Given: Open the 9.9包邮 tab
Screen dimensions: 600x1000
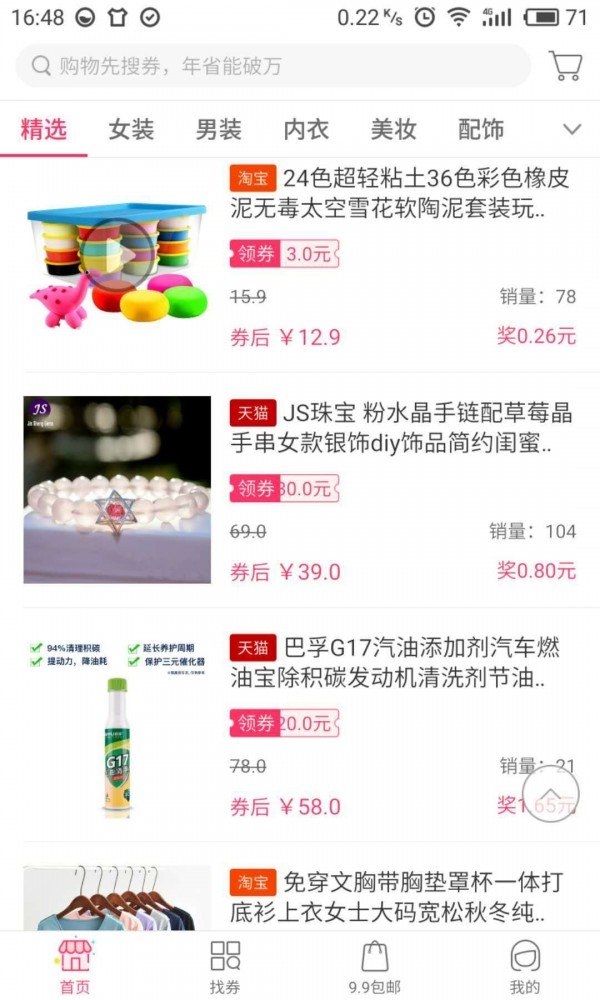Looking at the screenshot, I should (x=375, y=966).
